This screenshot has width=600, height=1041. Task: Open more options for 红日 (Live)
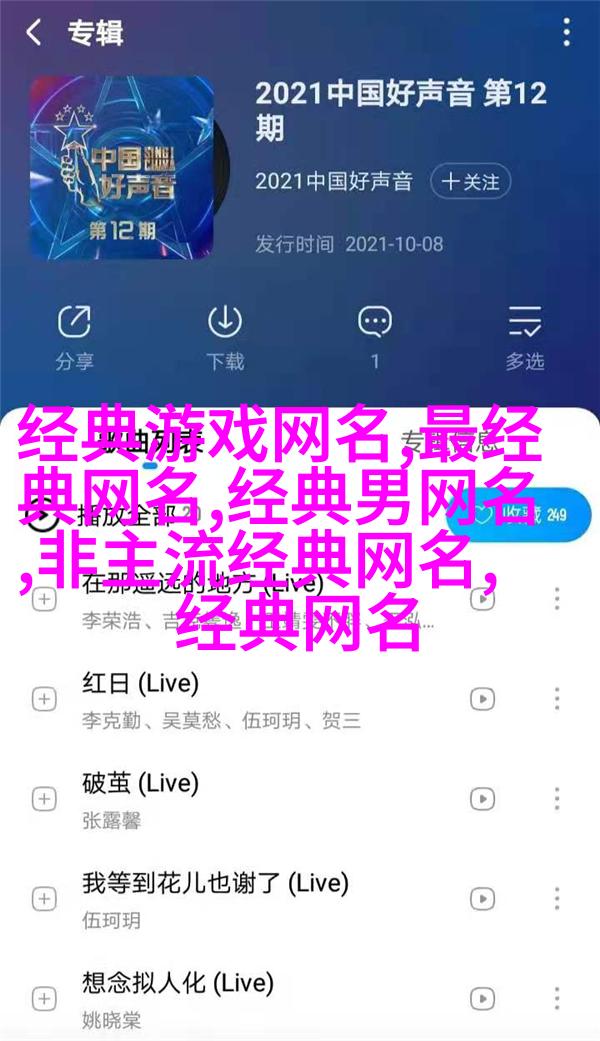(x=556, y=698)
